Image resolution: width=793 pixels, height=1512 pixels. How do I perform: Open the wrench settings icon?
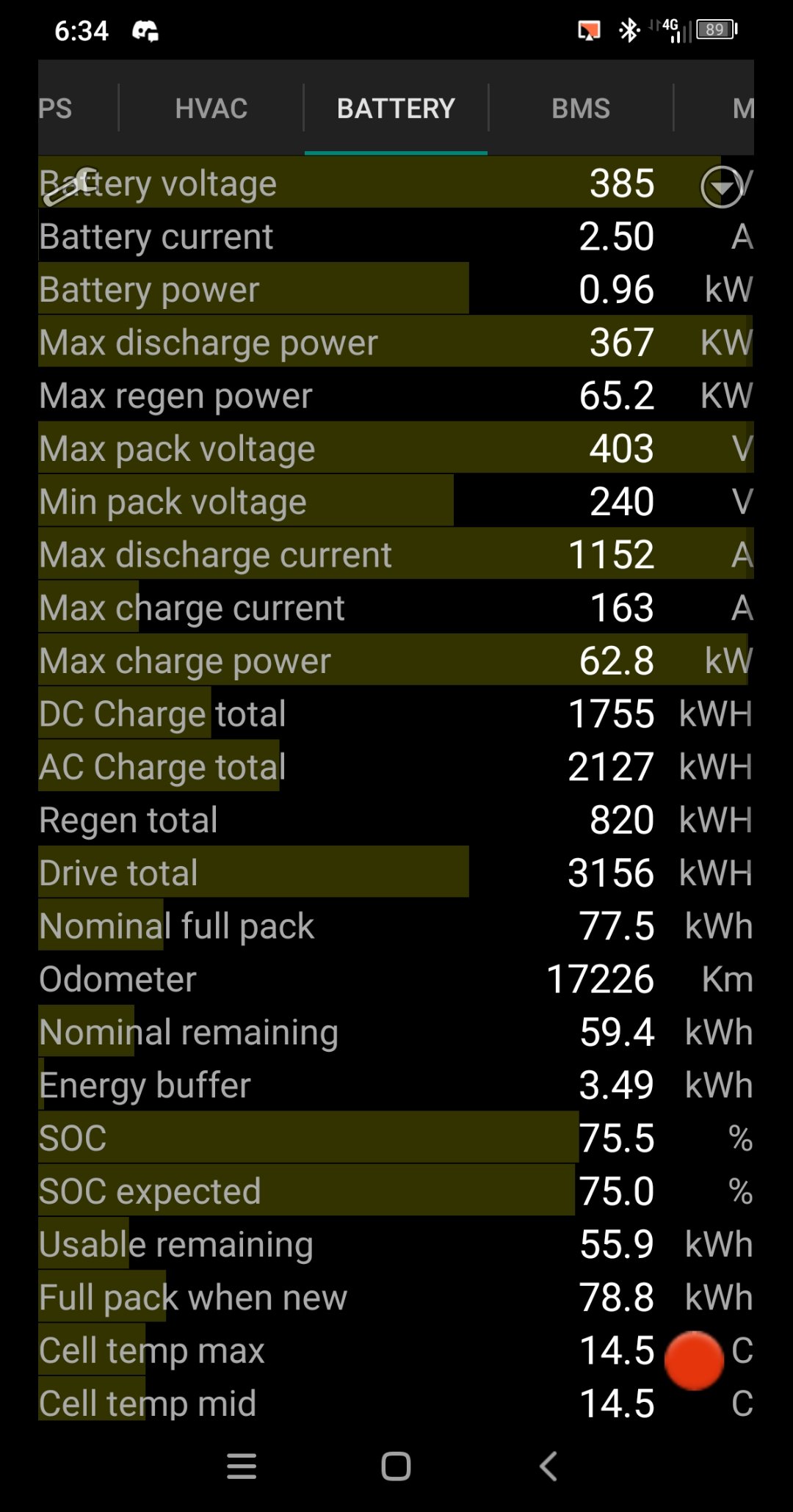tap(70, 186)
